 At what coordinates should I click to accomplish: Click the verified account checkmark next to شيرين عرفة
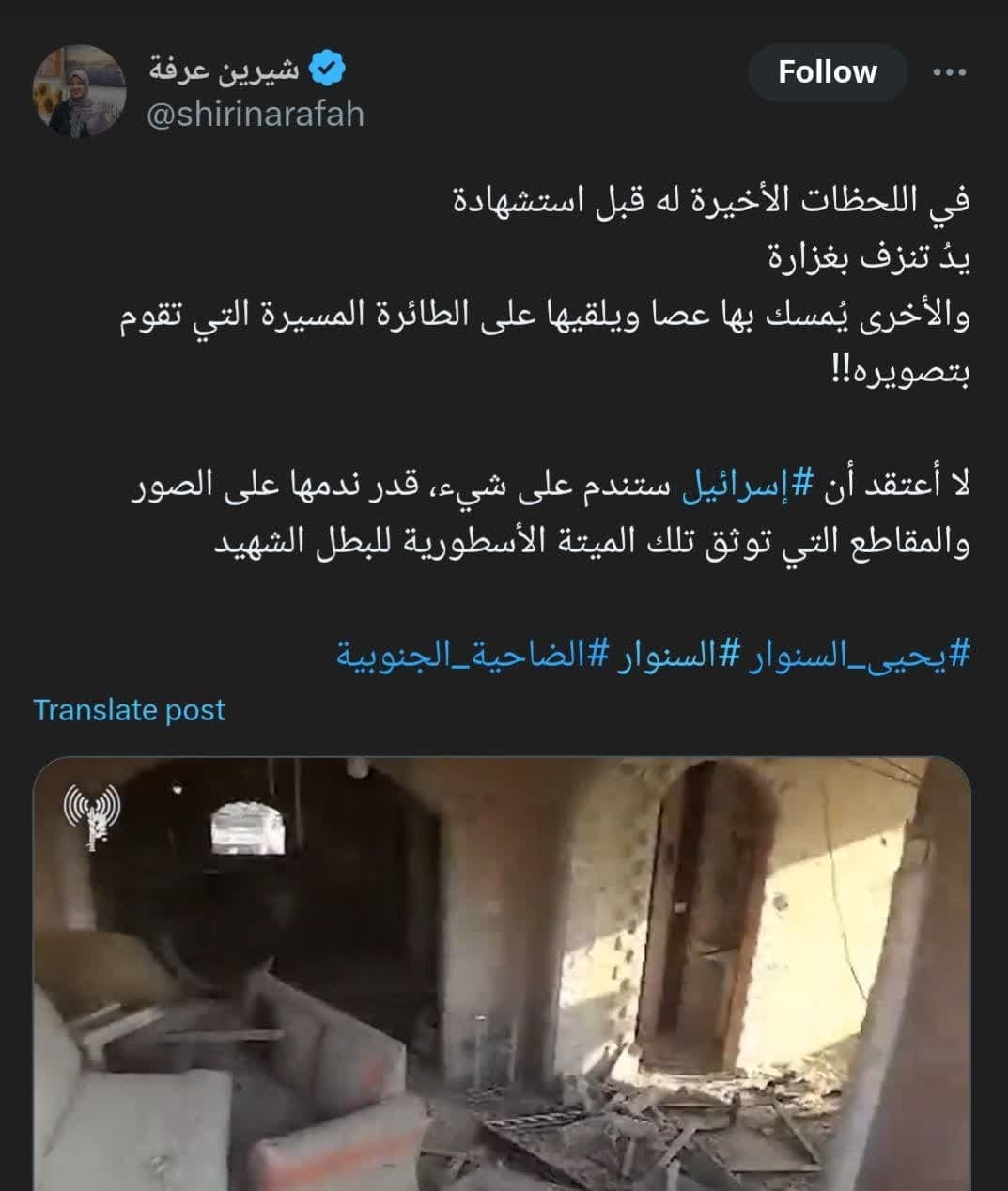pos(326,66)
